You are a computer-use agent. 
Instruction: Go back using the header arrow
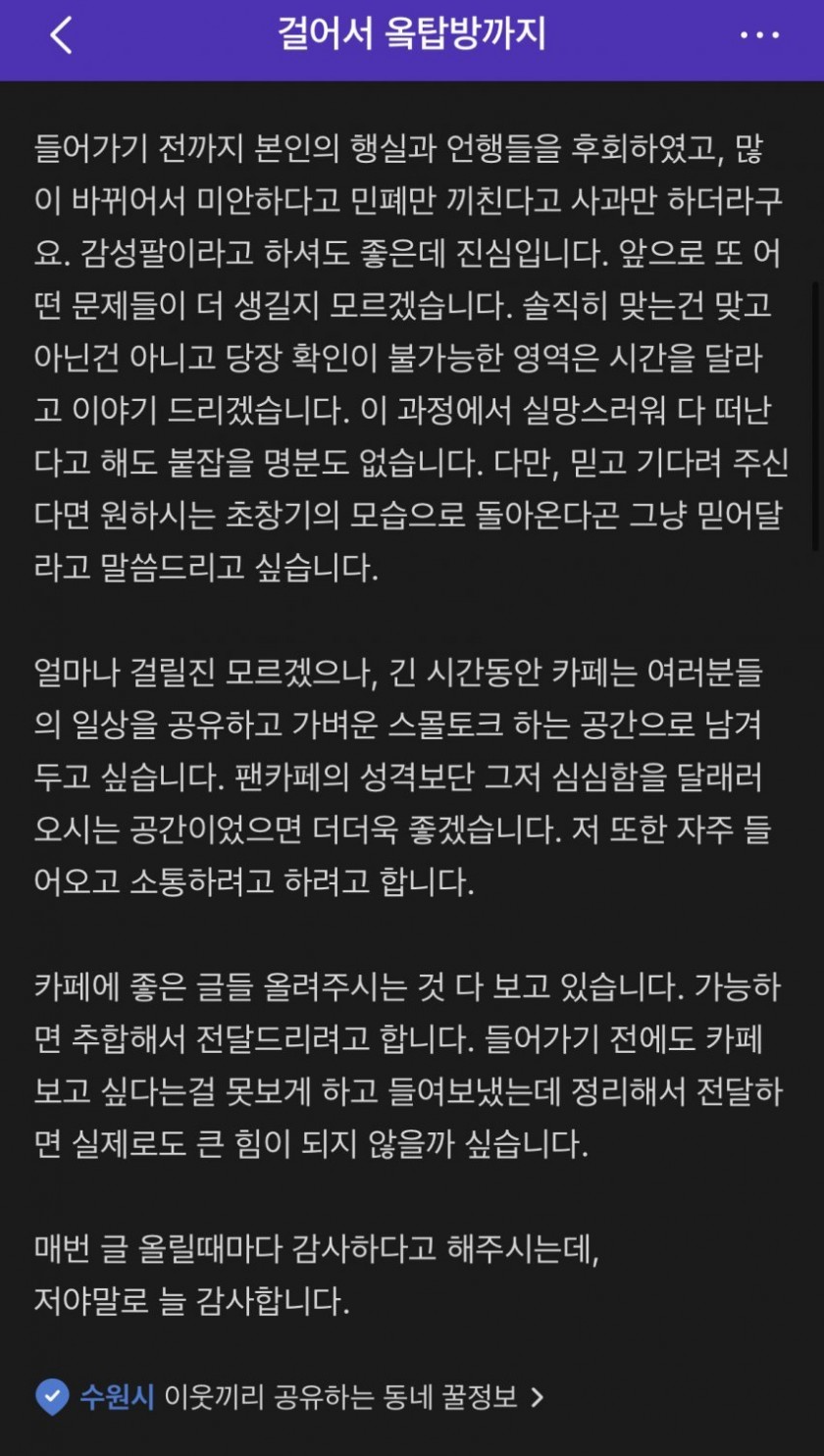[61, 36]
